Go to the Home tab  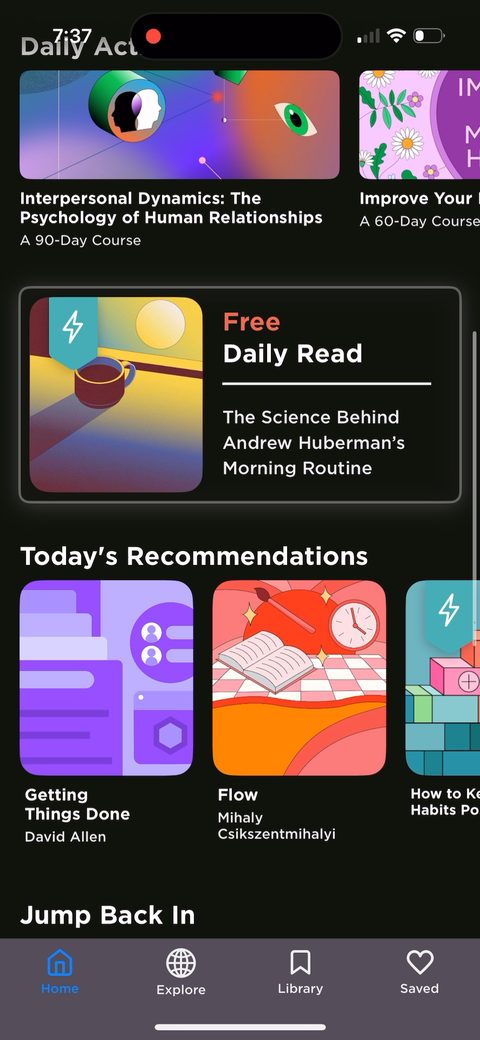coord(60,972)
